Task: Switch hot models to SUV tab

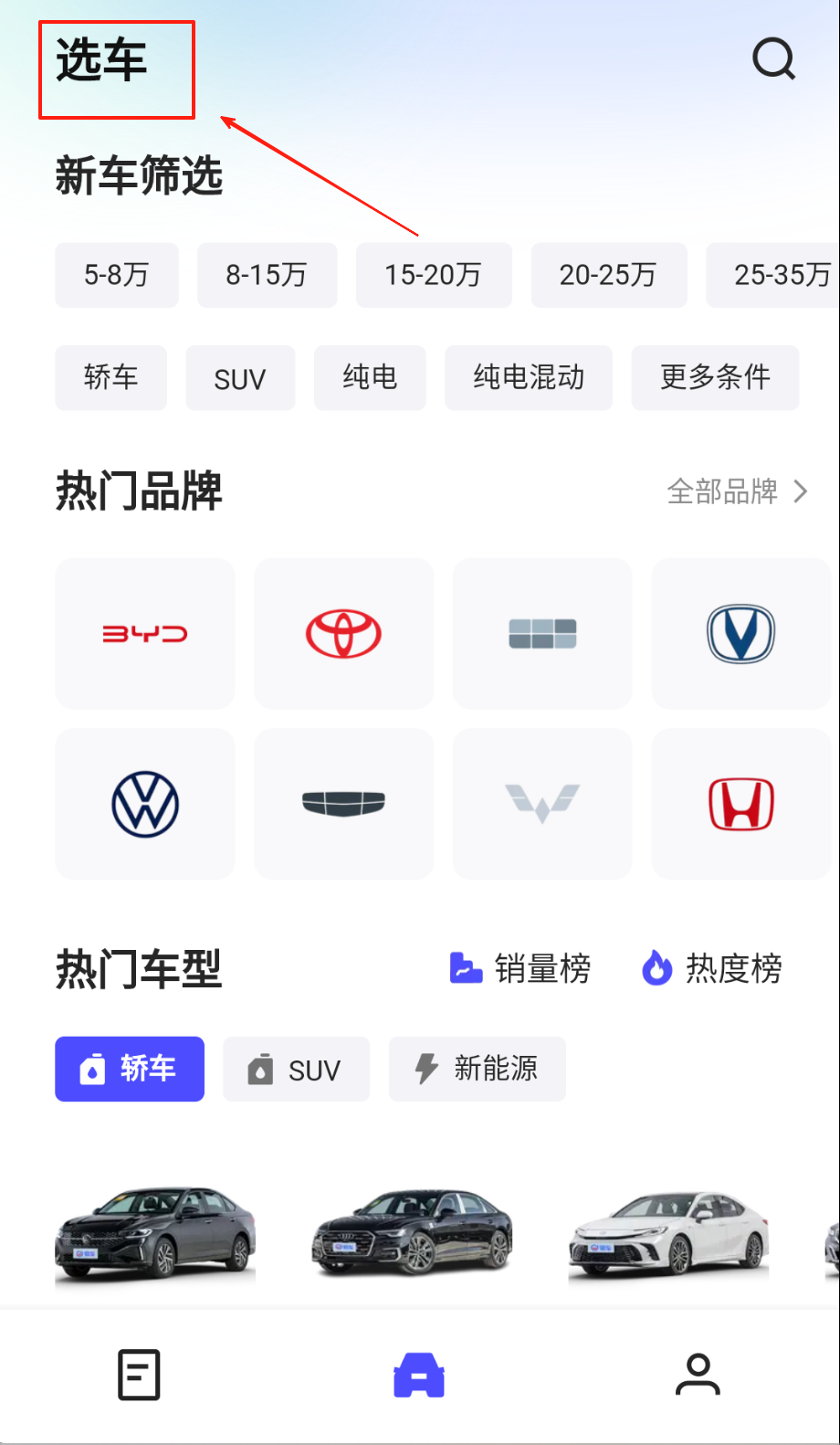Action: tap(296, 1069)
